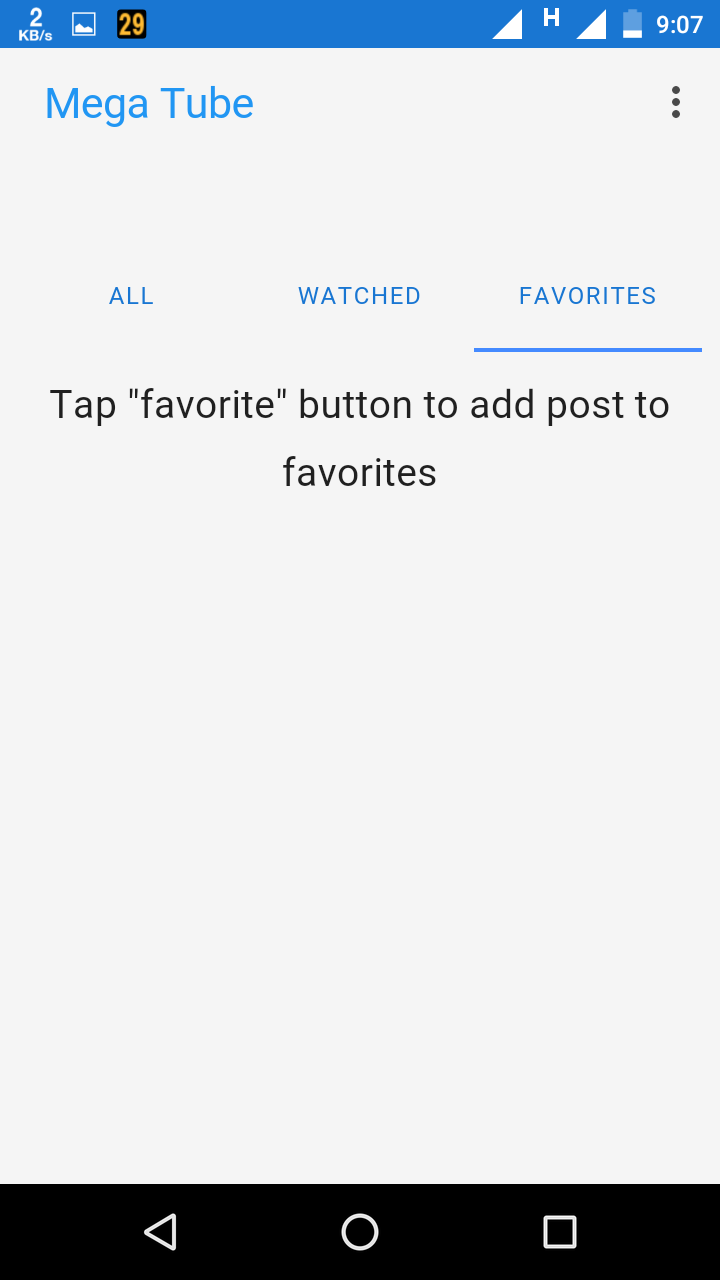Tap the Mega Tube app title
720x1280 pixels.
[148, 102]
